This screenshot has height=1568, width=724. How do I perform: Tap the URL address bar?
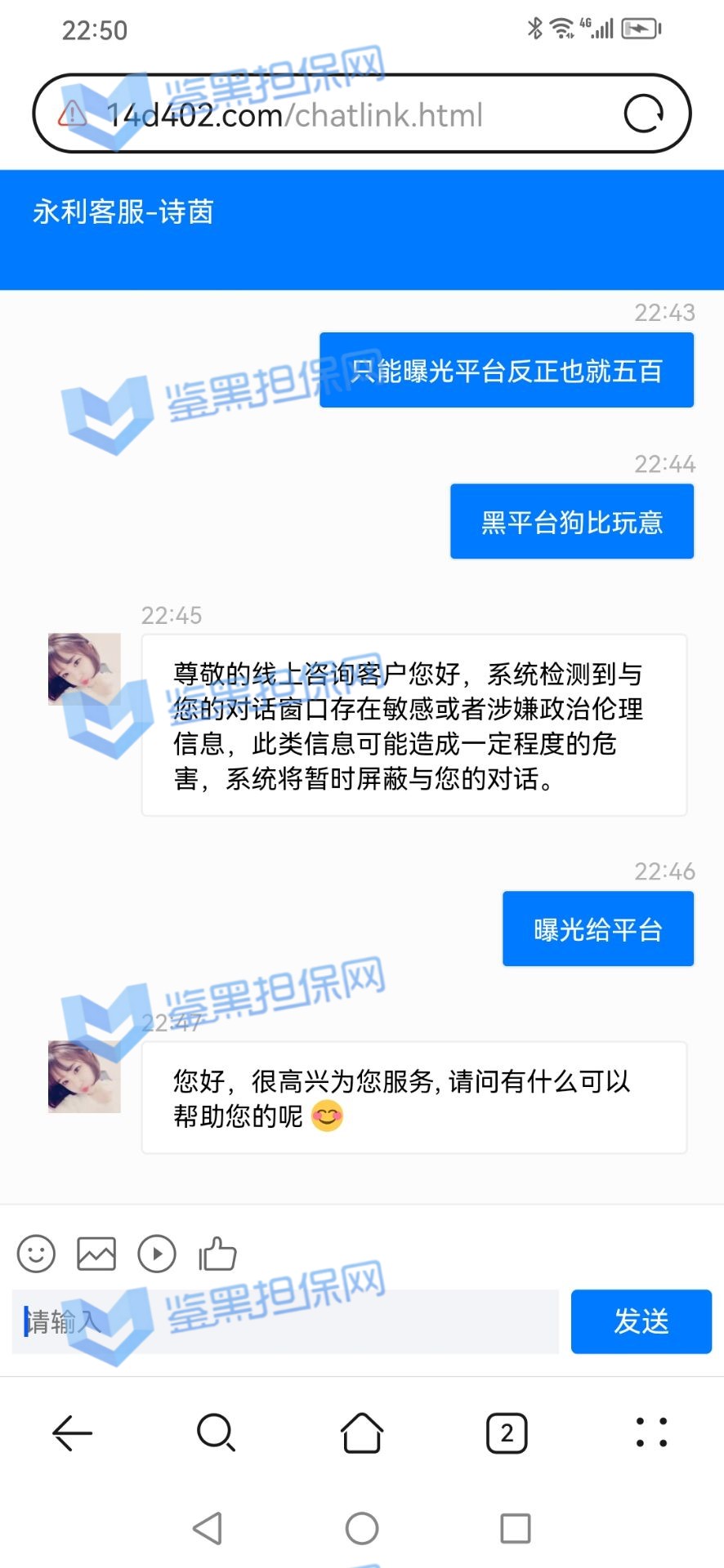[x=343, y=114]
